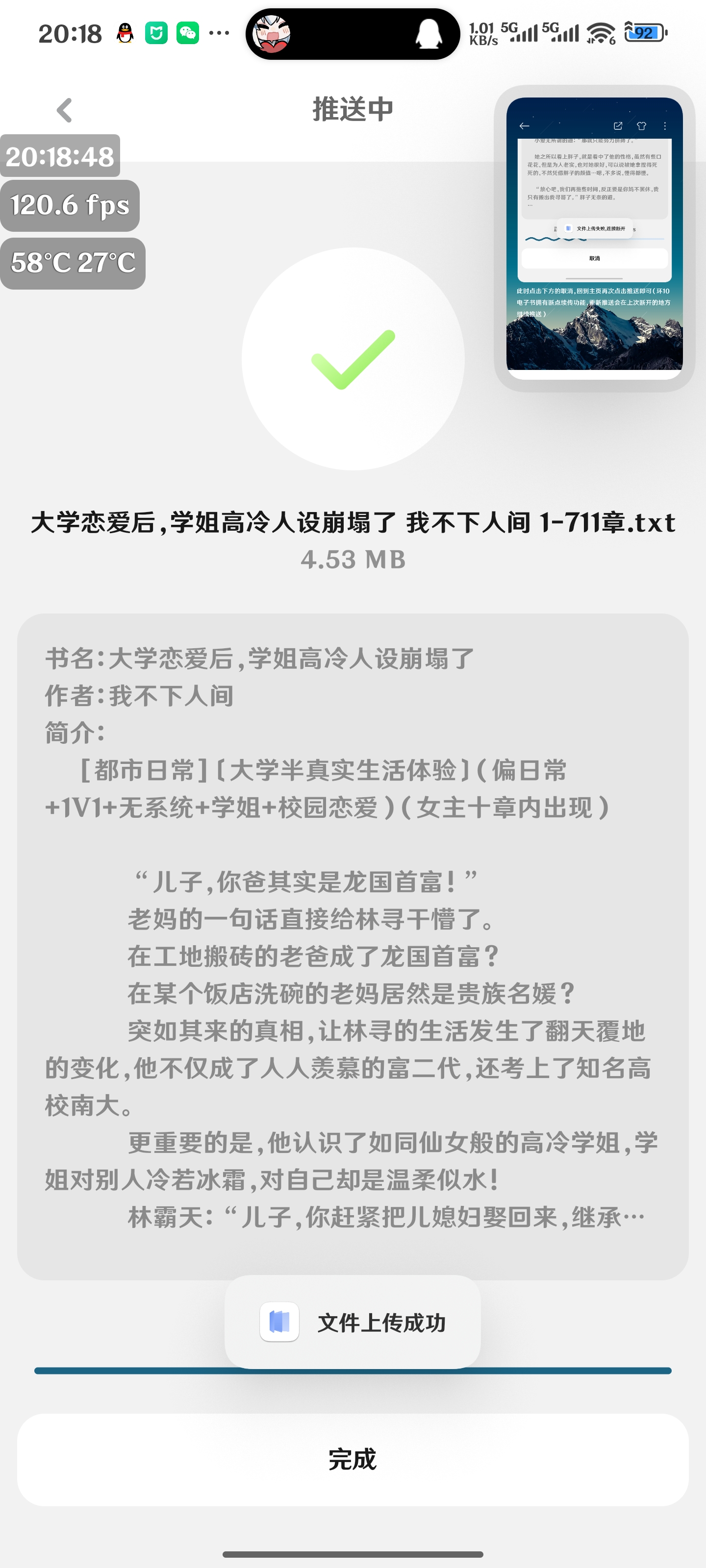
Task: Go back using the top-left arrow
Action: (x=64, y=110)
